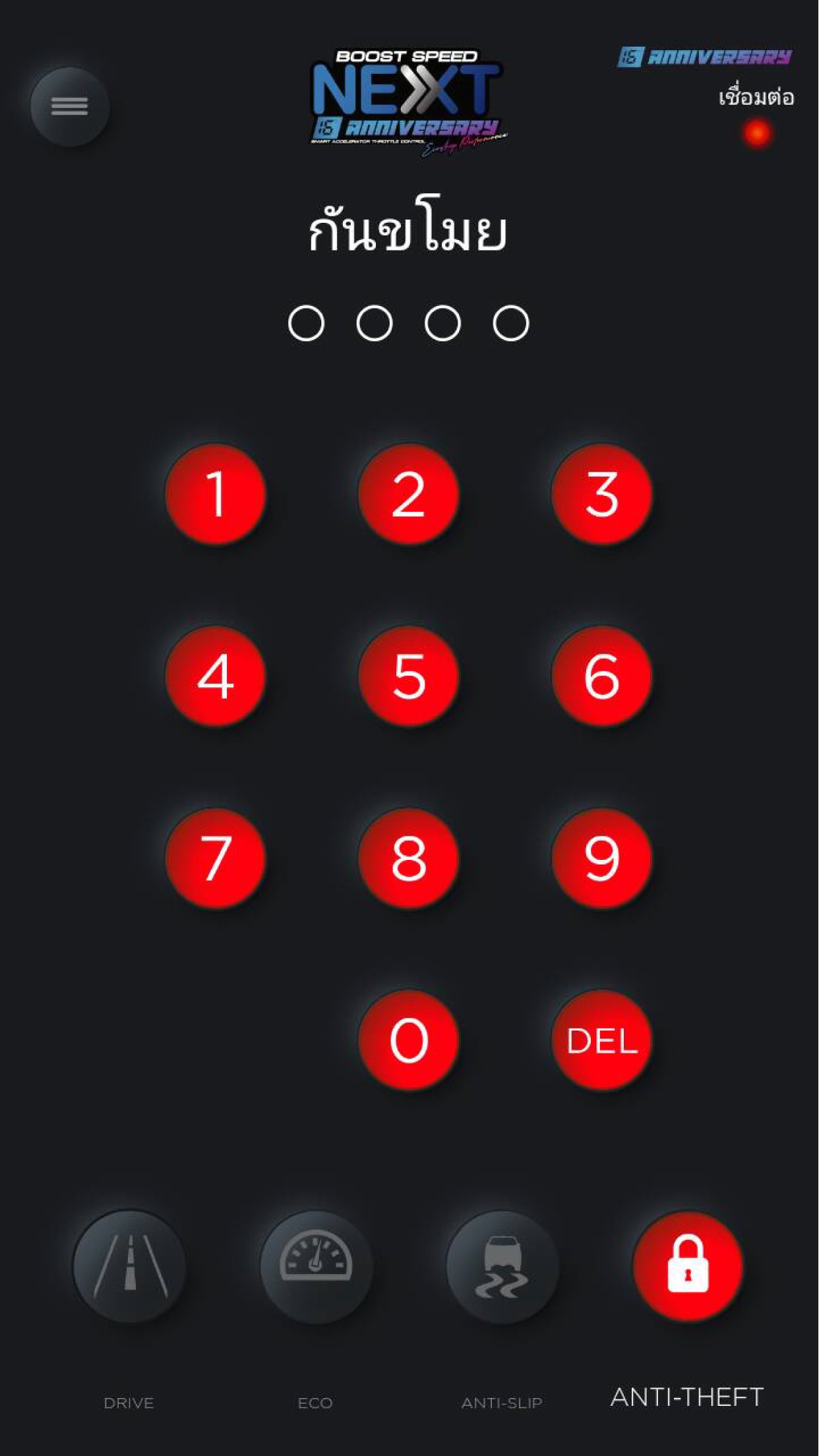This screenshot has height=1456, width=819.
Task: Select digit 3 on the keypad
Action: [x=601, y=494]
